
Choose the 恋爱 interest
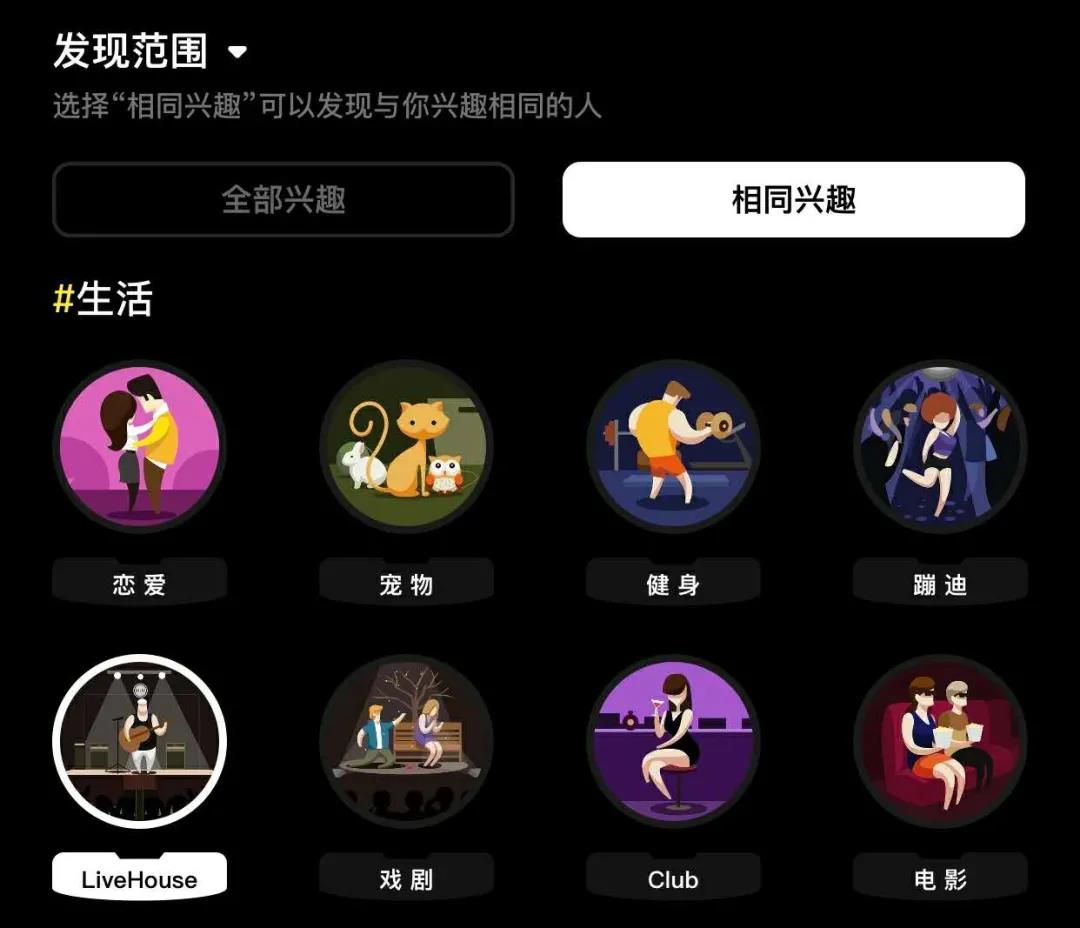point(139,446)
